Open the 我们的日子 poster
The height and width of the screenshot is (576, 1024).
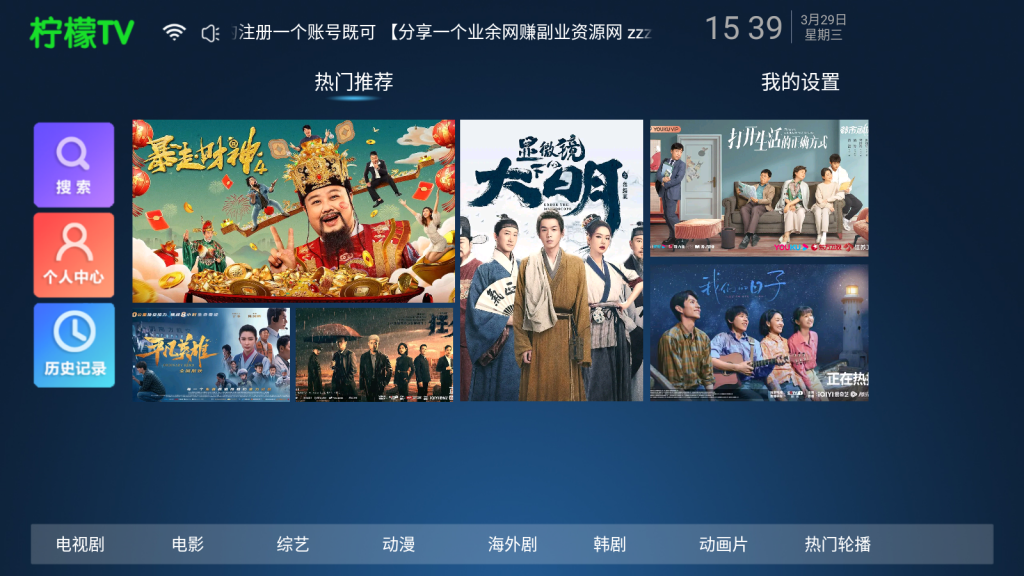[x=759, y=333]
